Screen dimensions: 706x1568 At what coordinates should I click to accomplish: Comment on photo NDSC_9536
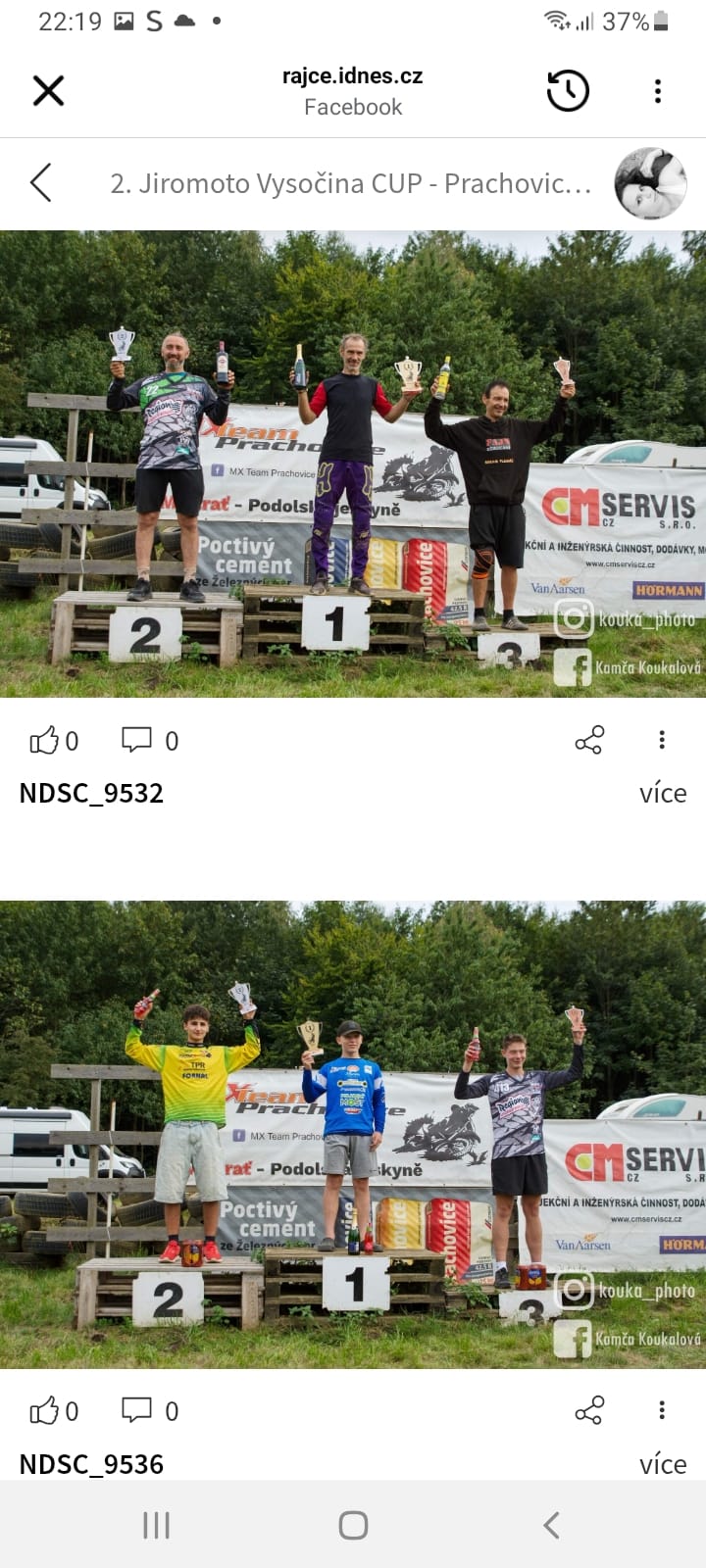(x=137, y=1410)
